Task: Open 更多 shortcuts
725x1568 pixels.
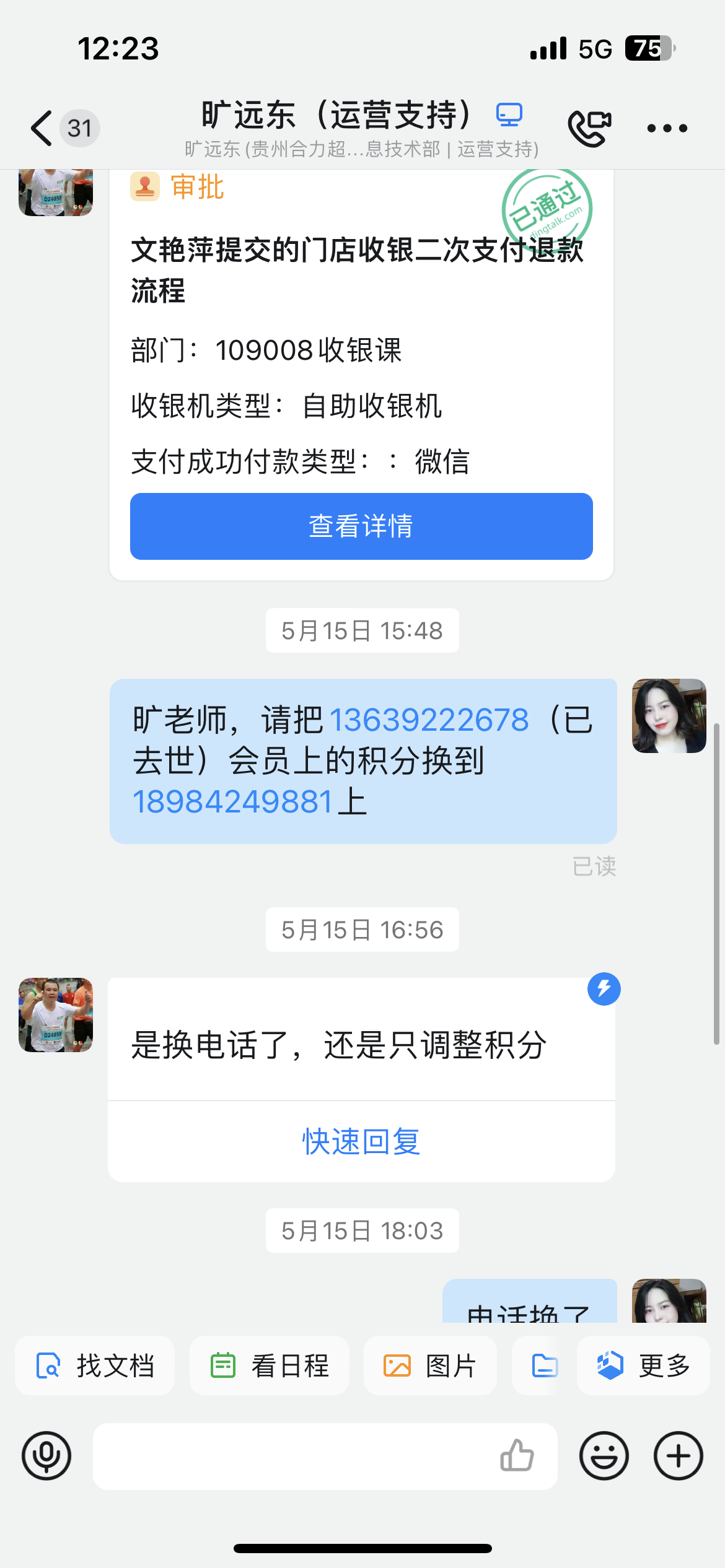Action: point(643,1365)
